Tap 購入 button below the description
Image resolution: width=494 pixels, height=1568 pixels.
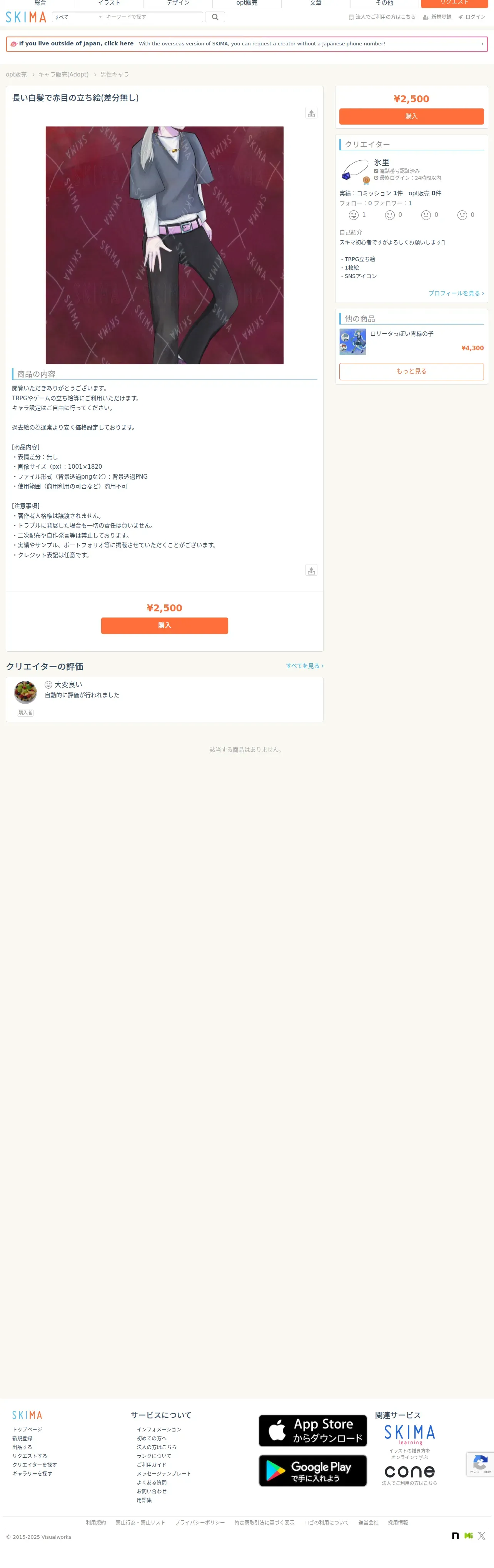pyautogui.click(x=164, y=626)
